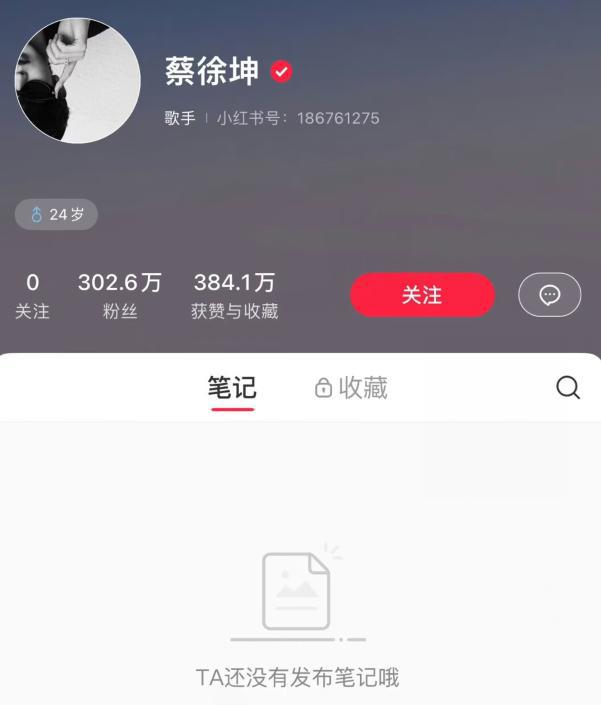View the 关注 following list
The width and height of the screenshot is (601, 705).
pyautogui.click(x=32, y=296)
